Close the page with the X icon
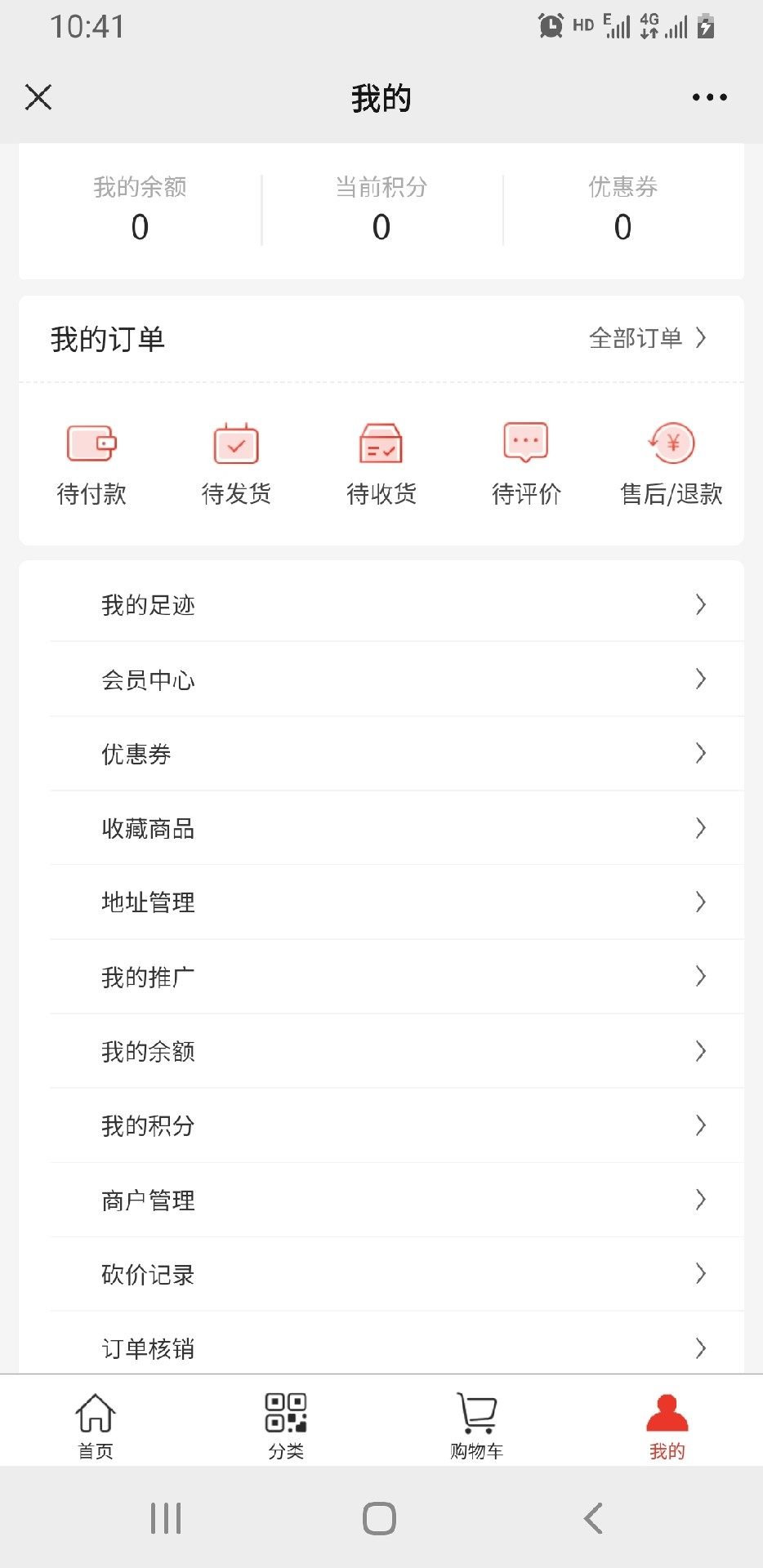Screen dimensions: 763x1568 (38, 97)
